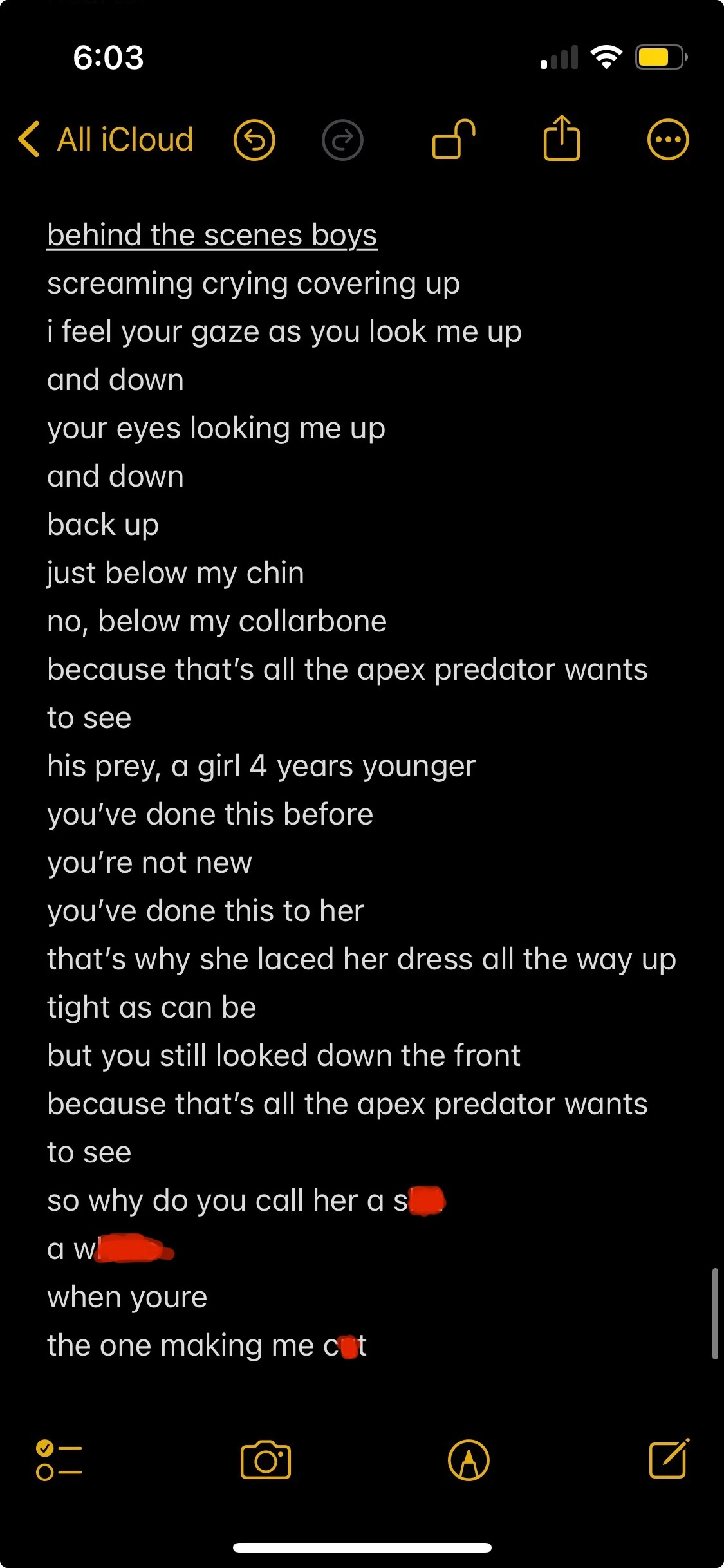Tap the line you've done this before
The height and width of the screenshot is (1568, 724).
point(210,814)
